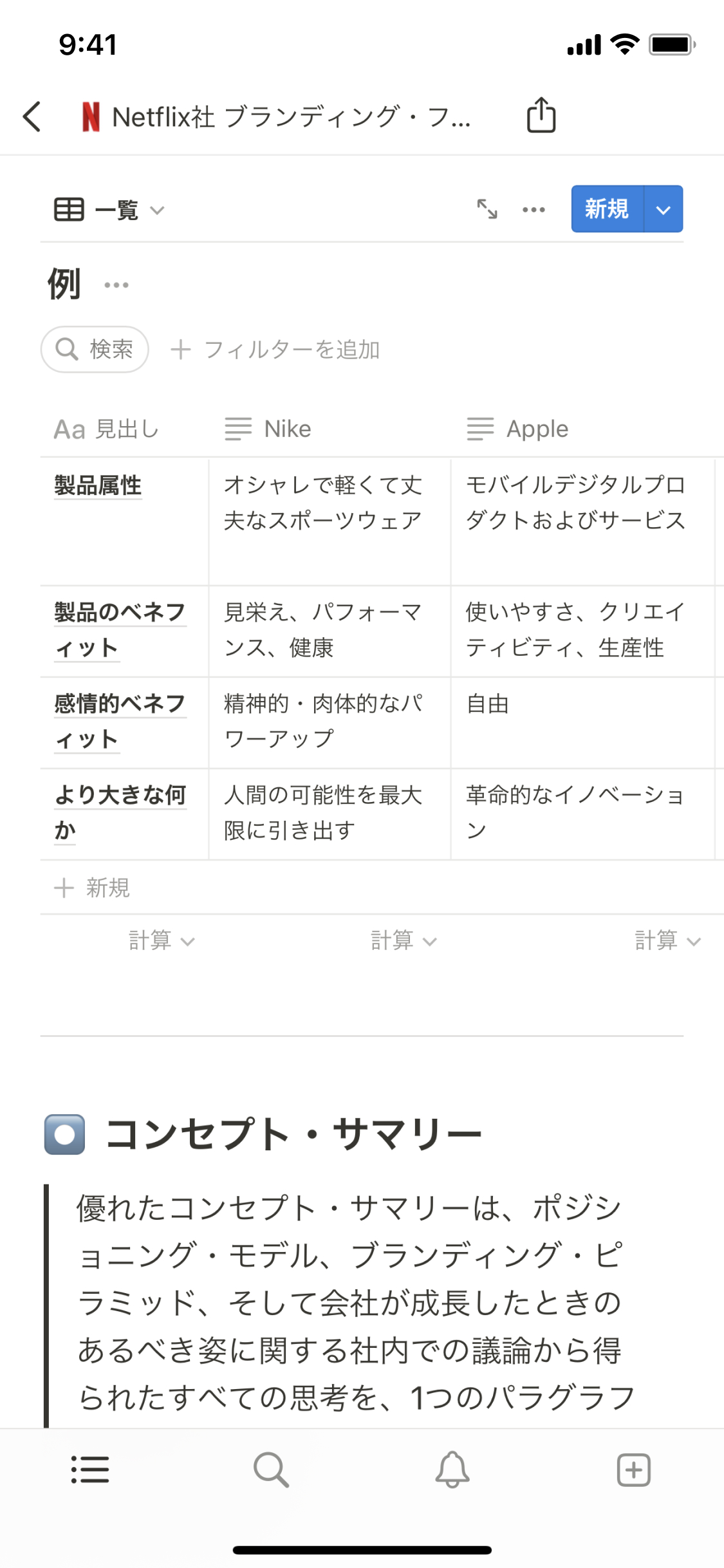This screenshot has width=724, height=1568.
Task: Open the database options next to 新規
Action: click(534, 210)
